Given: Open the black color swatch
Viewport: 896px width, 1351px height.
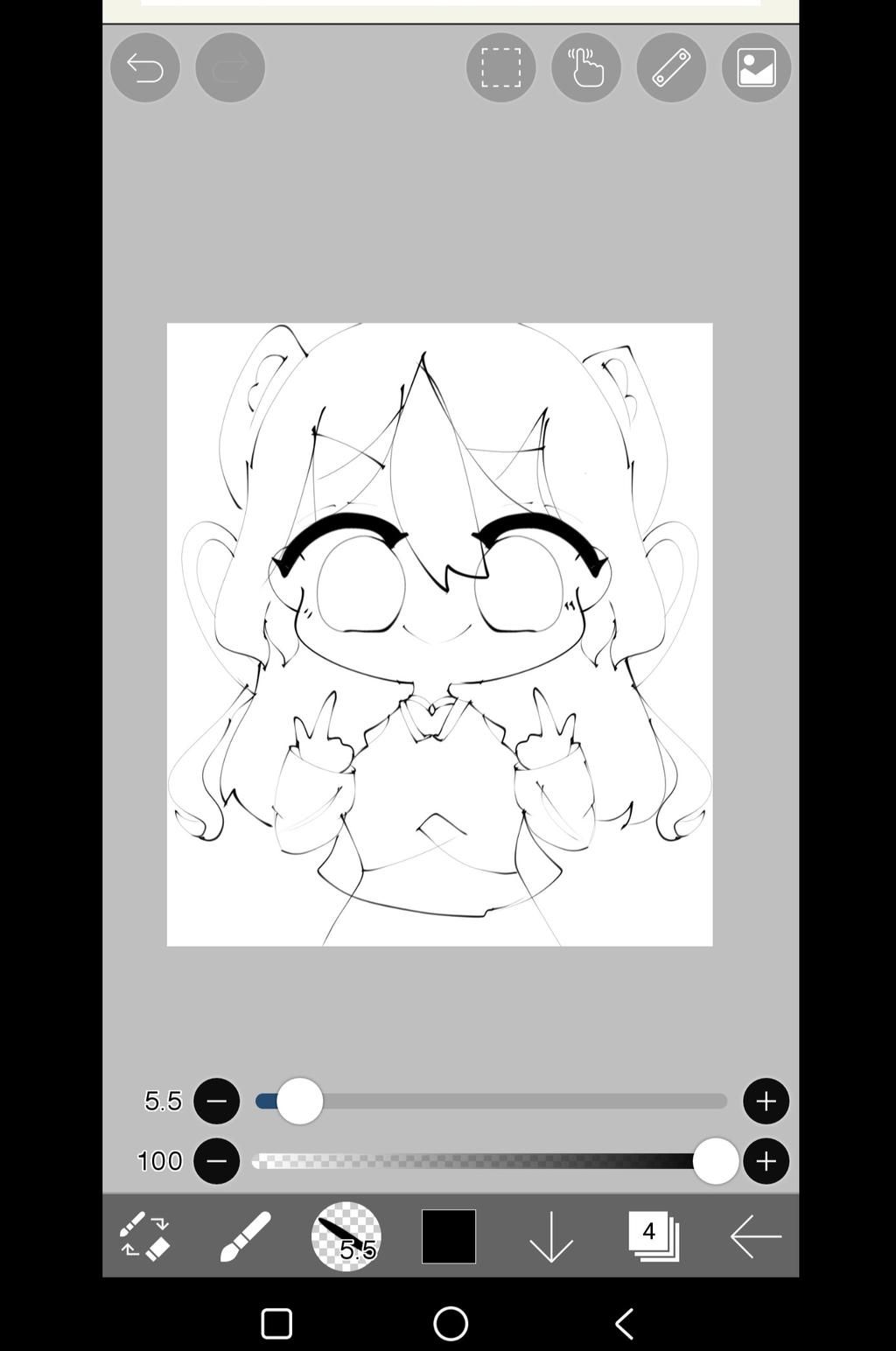Looking at the screenshot, I should pos(449,1236).
